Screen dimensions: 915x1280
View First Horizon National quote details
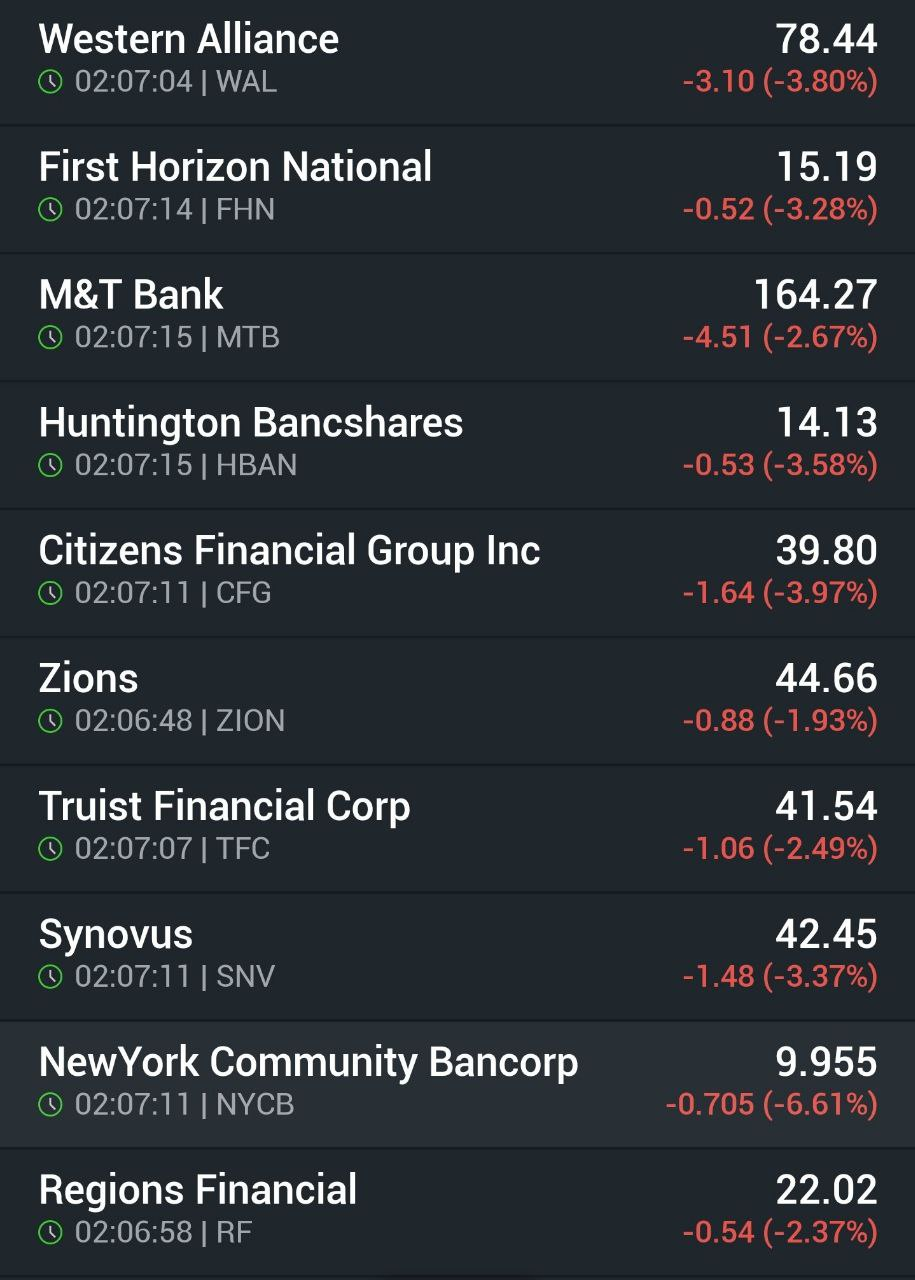coord(457,188)
